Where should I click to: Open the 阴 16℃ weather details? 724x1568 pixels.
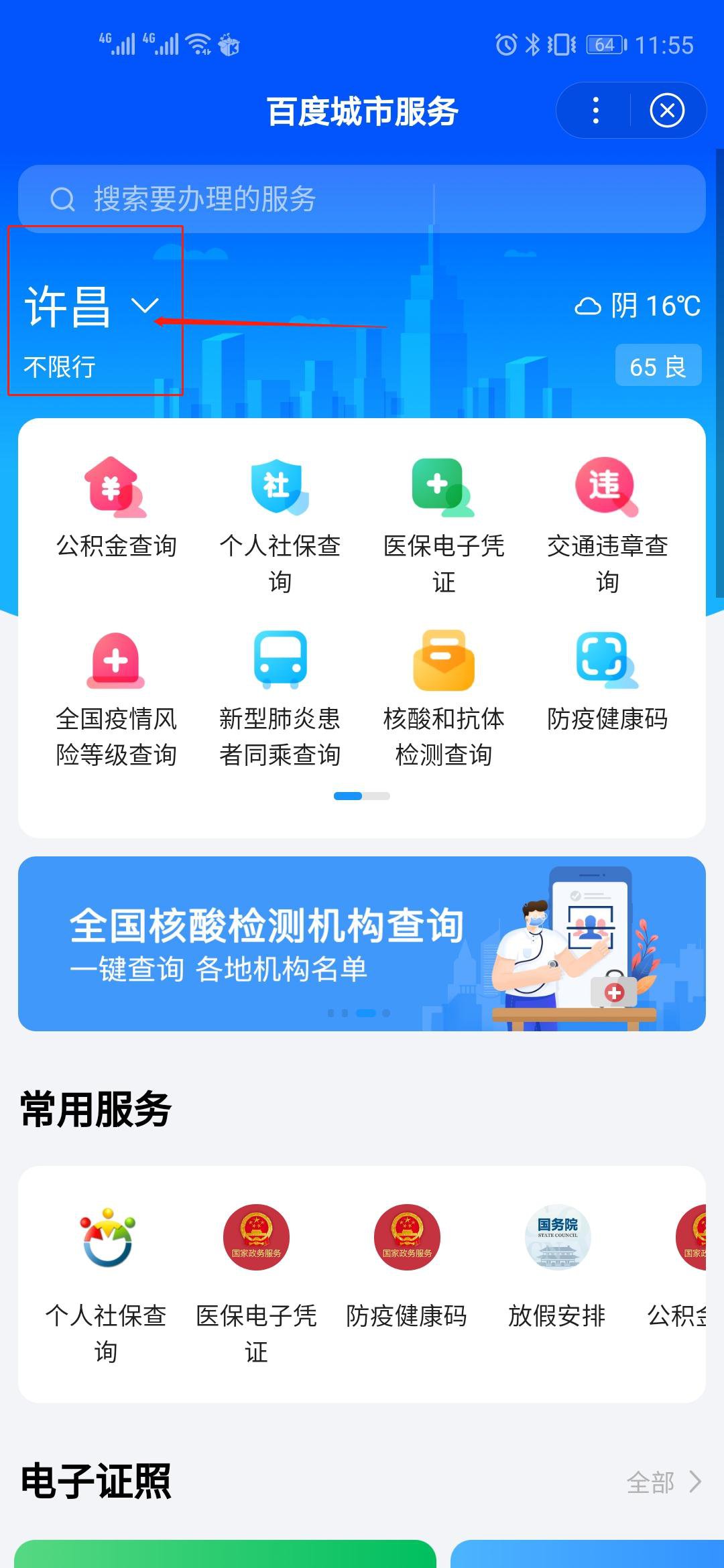coord(638,306)
